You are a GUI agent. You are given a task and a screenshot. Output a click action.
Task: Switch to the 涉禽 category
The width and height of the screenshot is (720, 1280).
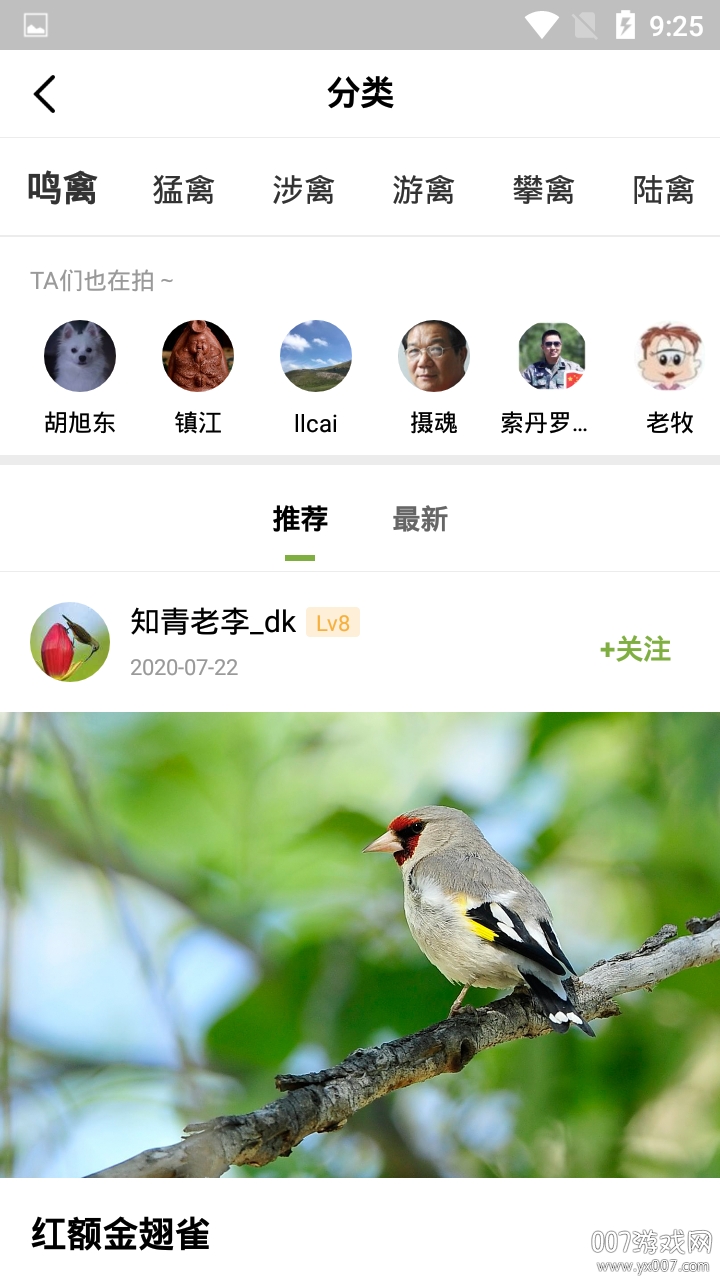(303, 189)
